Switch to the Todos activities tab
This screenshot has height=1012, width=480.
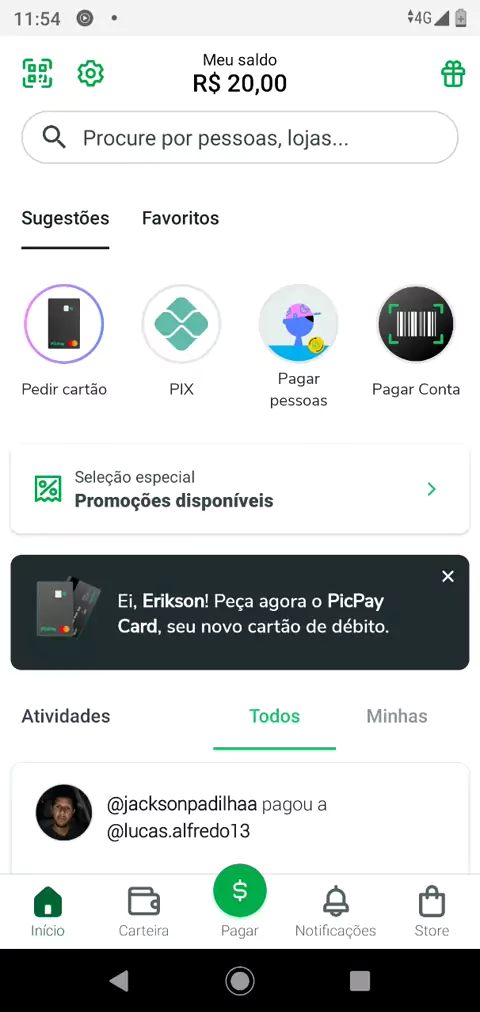coord(275,716)
